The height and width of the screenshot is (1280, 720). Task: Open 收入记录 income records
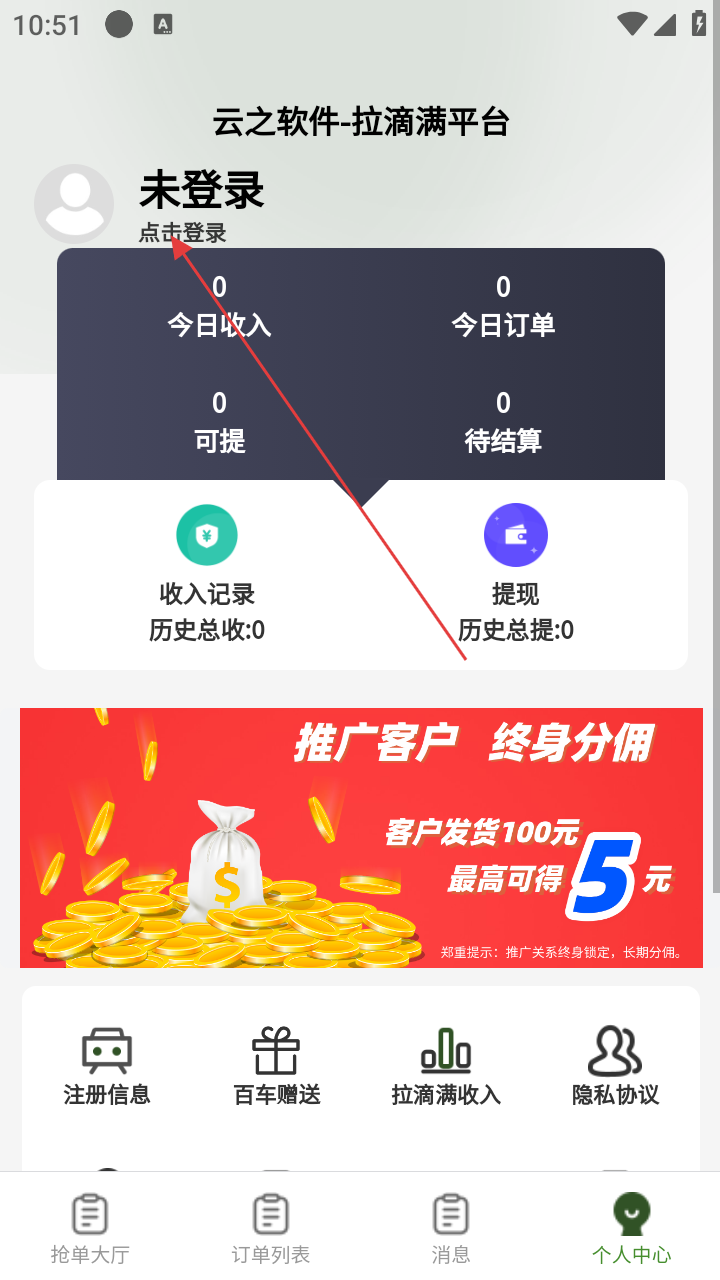click(x=207, y=570)
